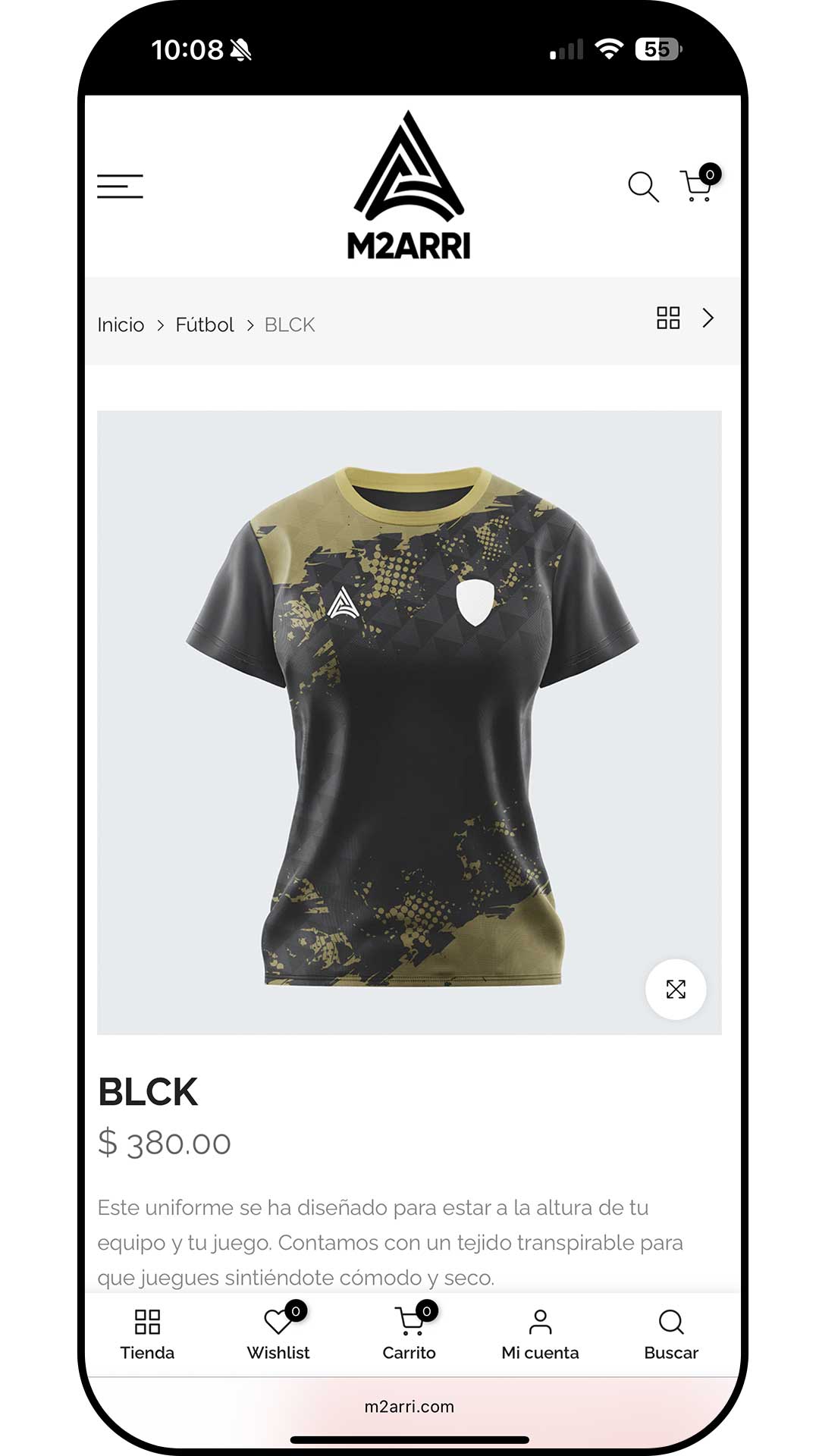The image size is (819, 1456).
Task: Open the Fútbol category breadcrumb
Action: coord(205,325)
